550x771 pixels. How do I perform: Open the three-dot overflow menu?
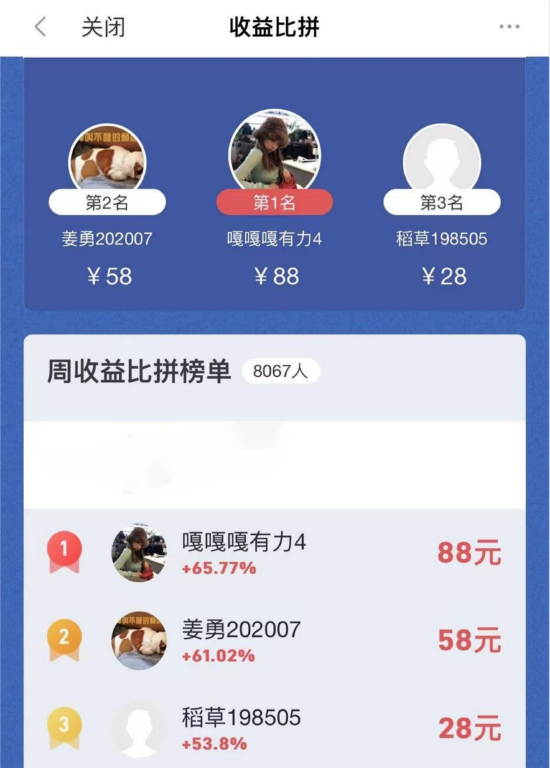(x=509, y=27)
